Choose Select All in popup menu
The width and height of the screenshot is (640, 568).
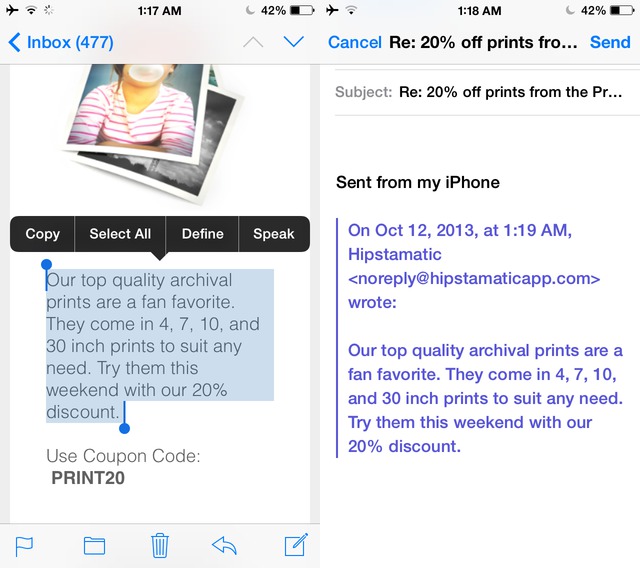point(120,234)
